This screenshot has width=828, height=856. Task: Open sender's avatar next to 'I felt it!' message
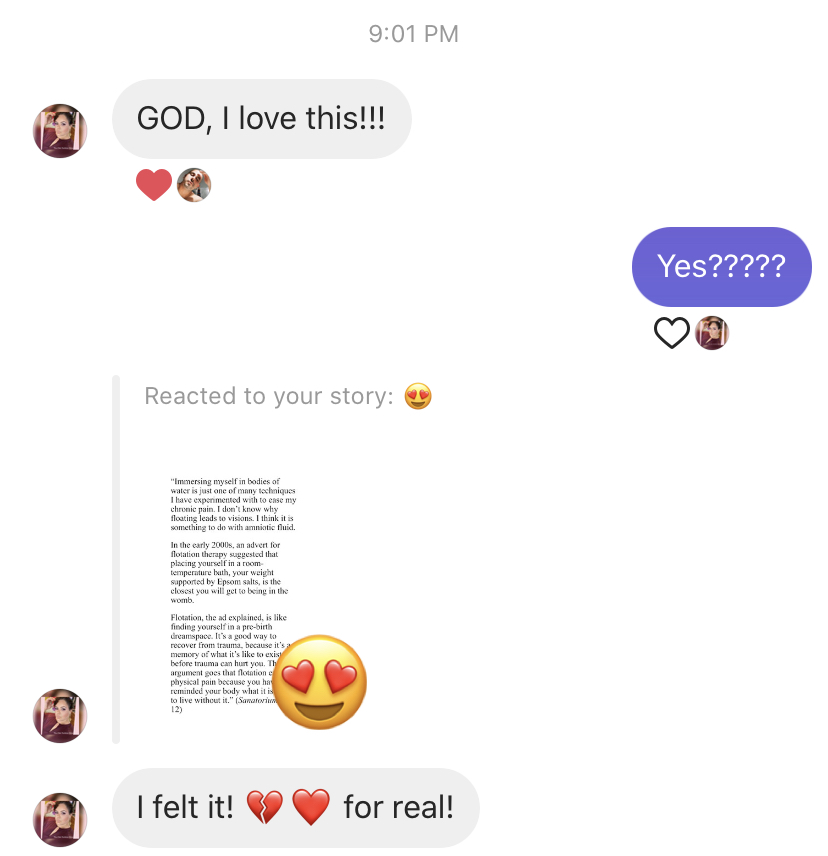pyautogui.click(x=60, y=819)
